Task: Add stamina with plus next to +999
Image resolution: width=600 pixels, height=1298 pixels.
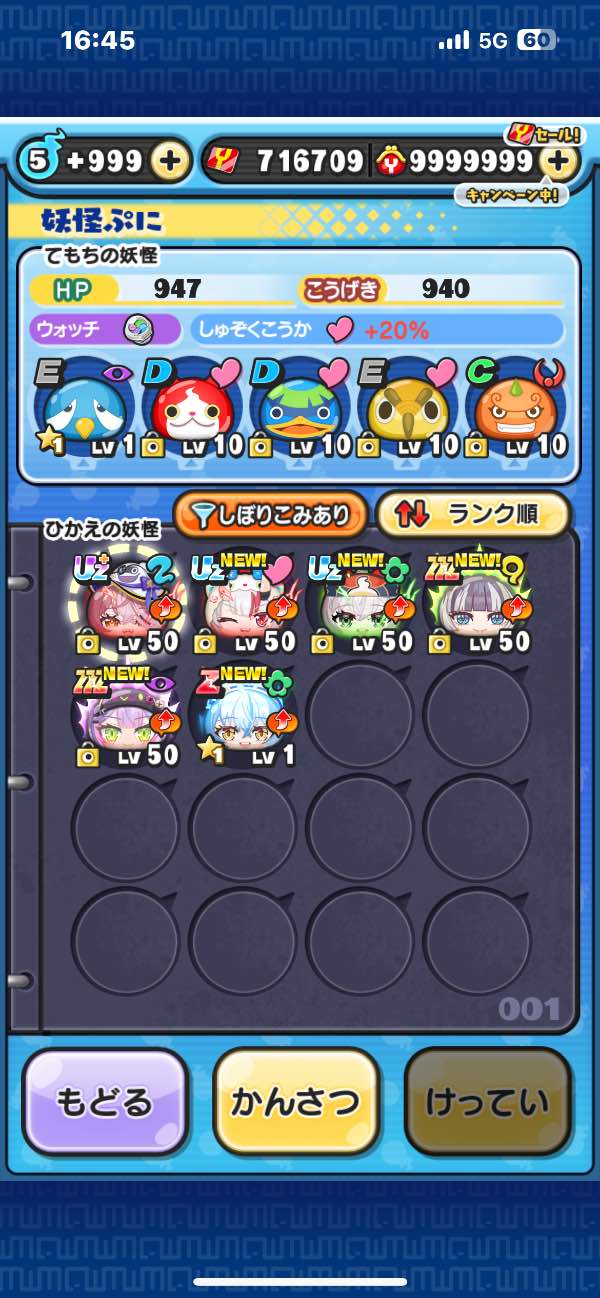Action: click(x=172, y=161)
